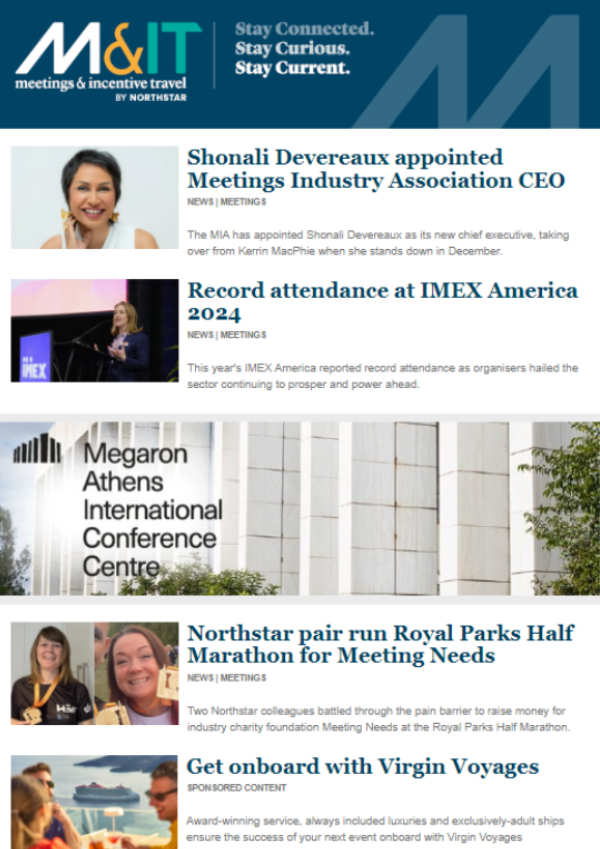The image size is (600, 849).
Task: Tap the Northstar runners photo tile
Action: 94,673
